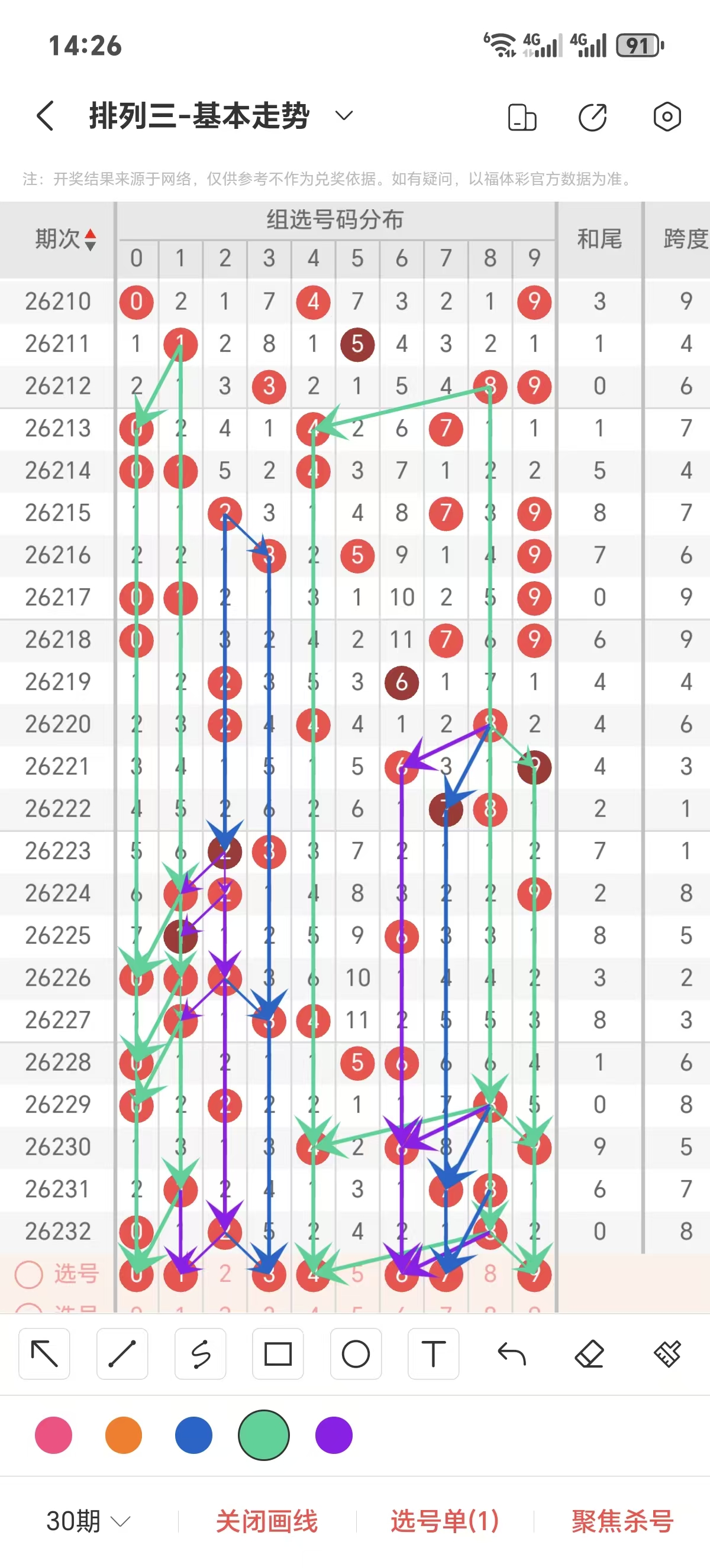710x1568 pixels.
Task: Select the text T tool
Action: coord(434,1354)
